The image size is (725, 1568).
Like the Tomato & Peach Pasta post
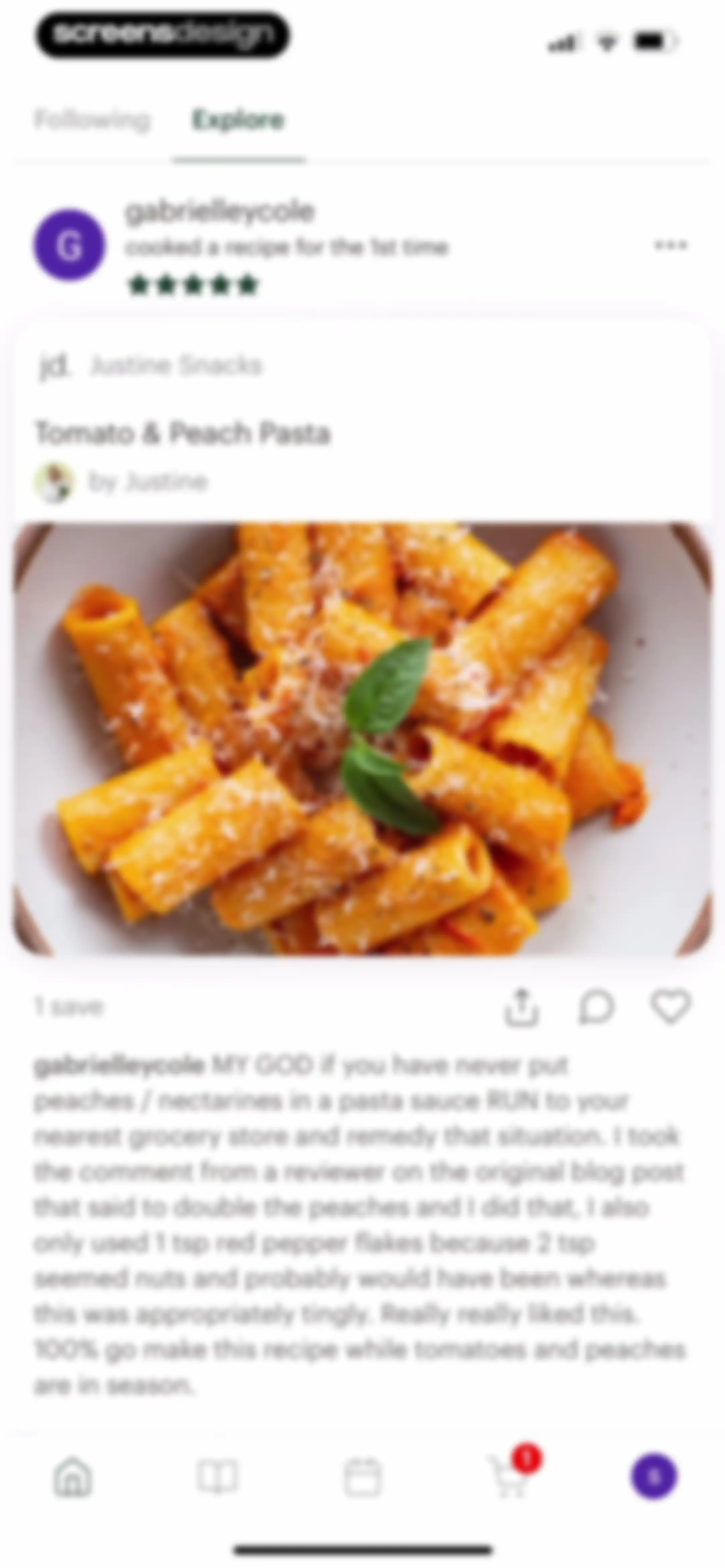(x=670, y=1007)
